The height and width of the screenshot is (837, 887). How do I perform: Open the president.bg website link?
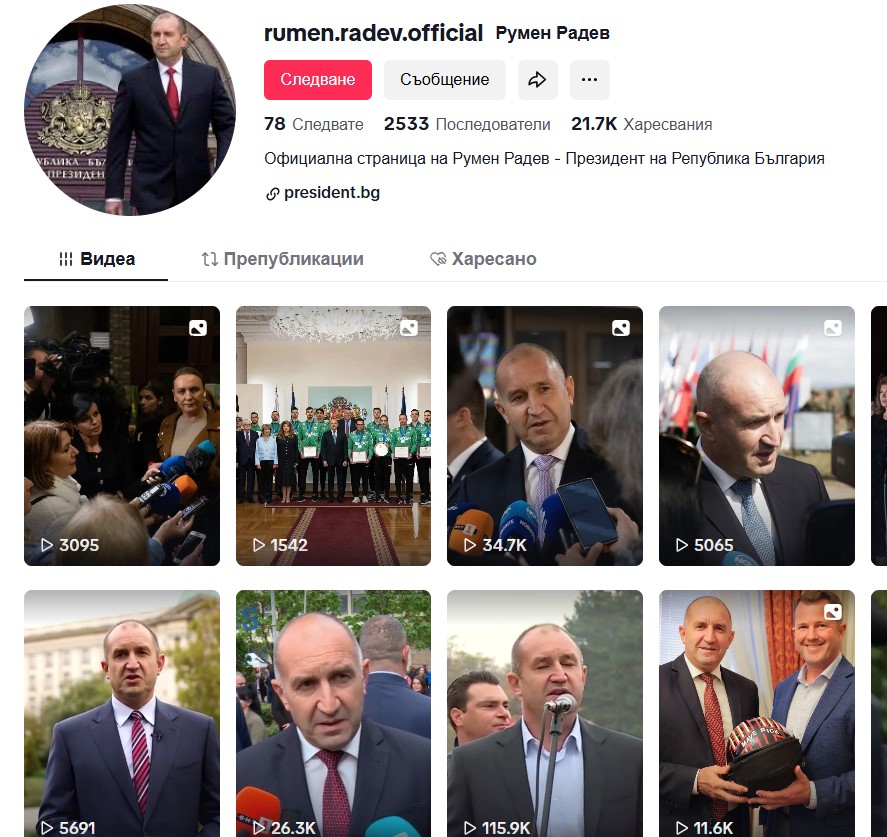(331, 193)
